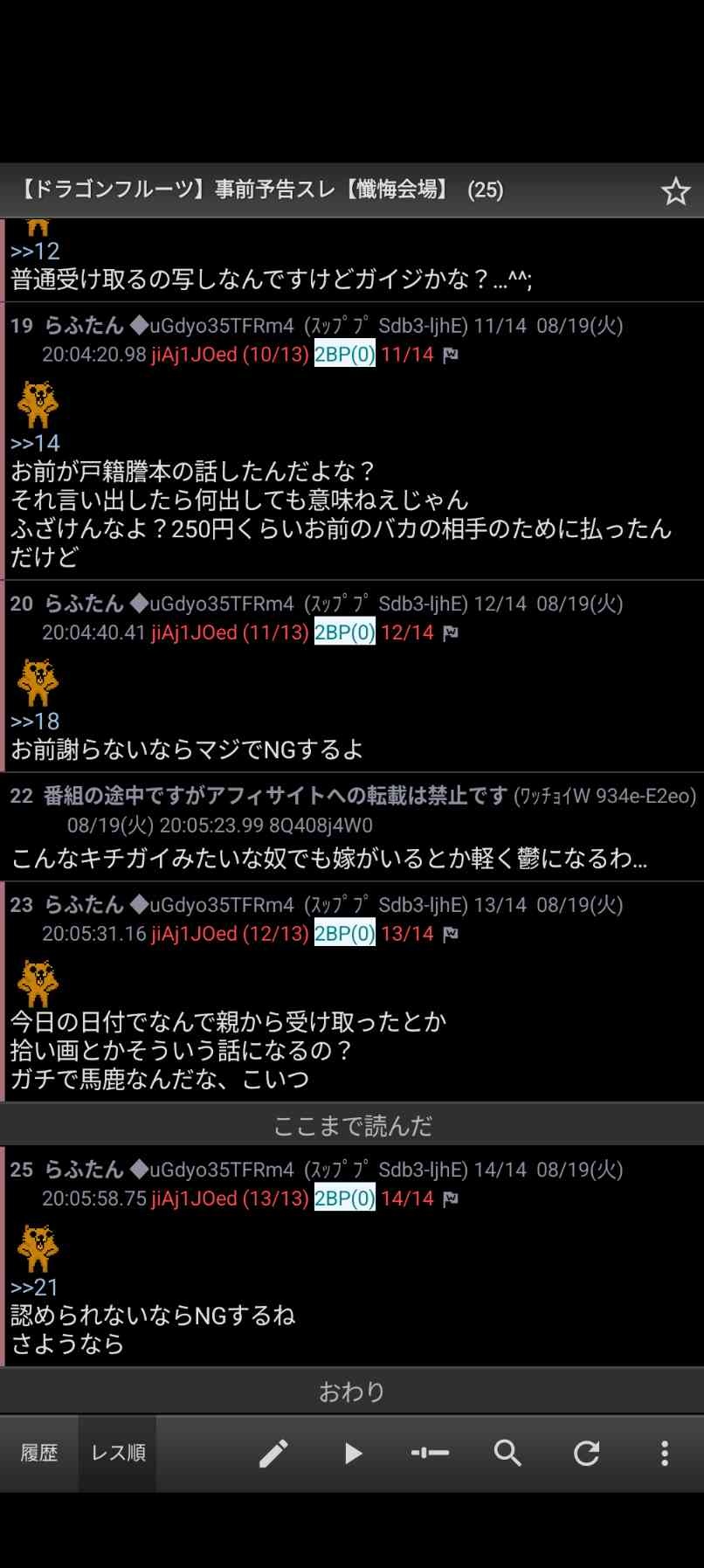
Task: Tap ID jiAj1JOed in post 19
Action: click(194, 355)
